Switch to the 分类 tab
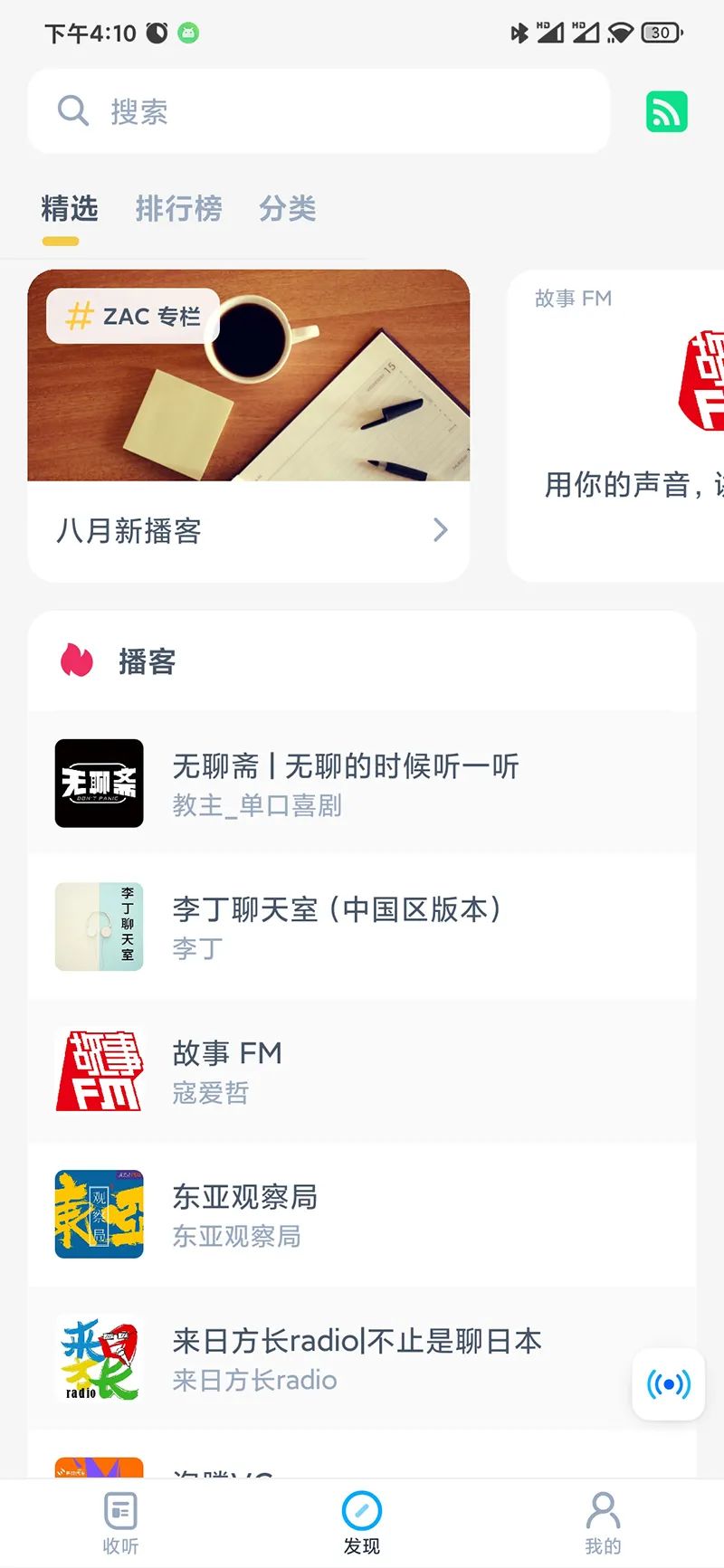Screen dimensions: 724x1568 tap(287, 209)
